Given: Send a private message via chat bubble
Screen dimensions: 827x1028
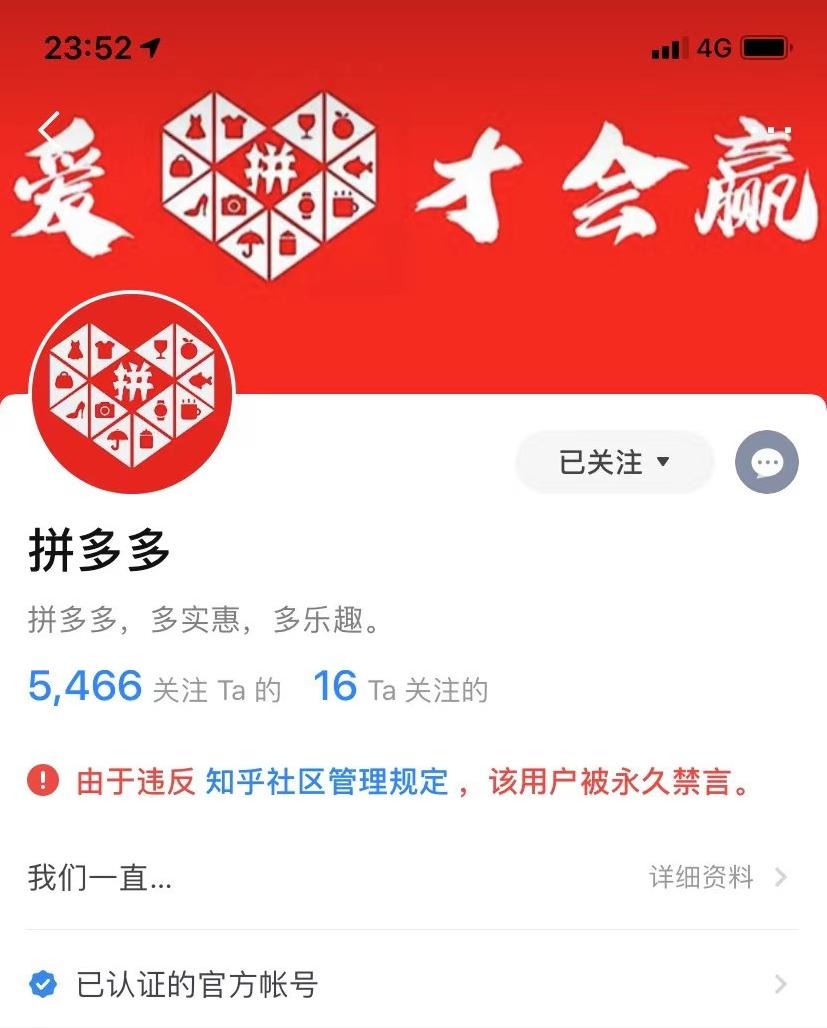Looking at the screenshot, I should click(767, 462).
